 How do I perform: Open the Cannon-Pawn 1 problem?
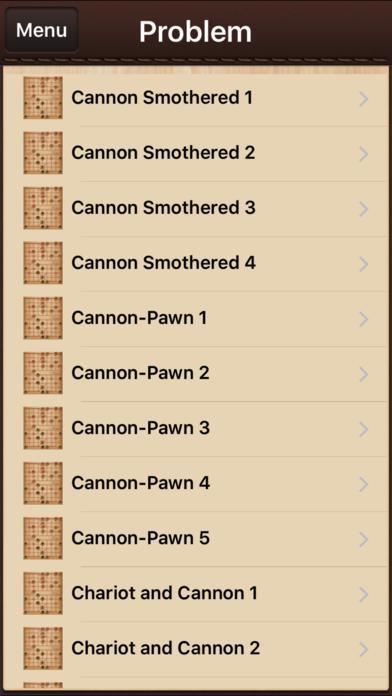(196, 319)
